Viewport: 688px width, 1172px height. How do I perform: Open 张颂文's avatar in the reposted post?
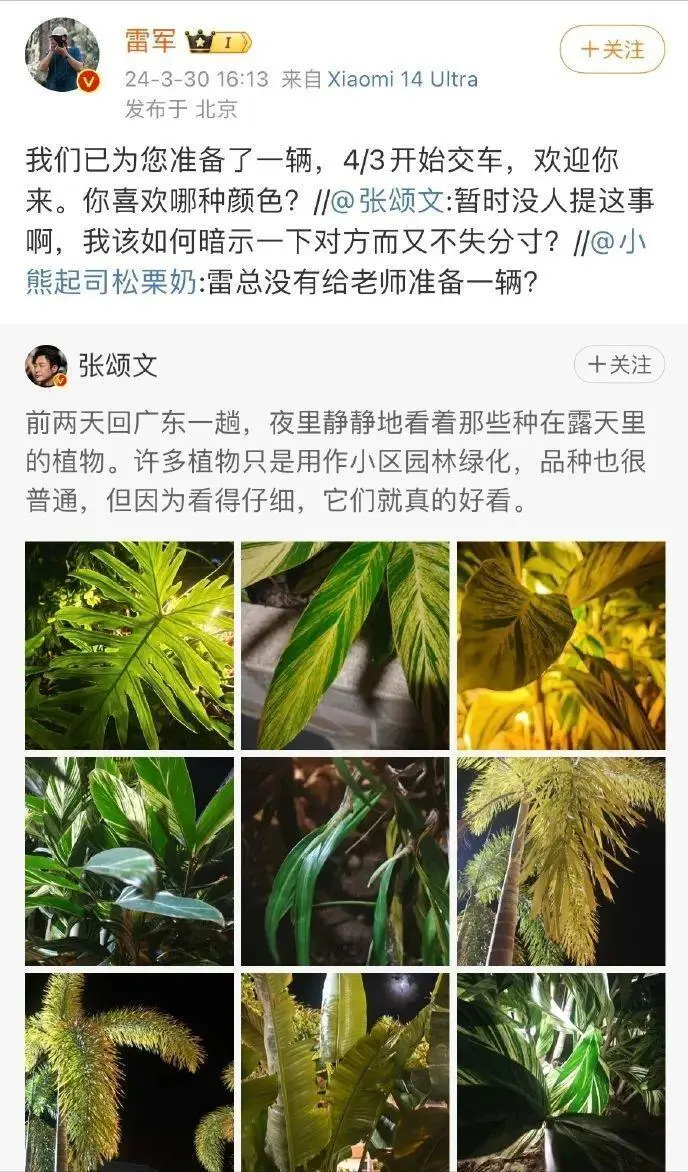[46, 366]
